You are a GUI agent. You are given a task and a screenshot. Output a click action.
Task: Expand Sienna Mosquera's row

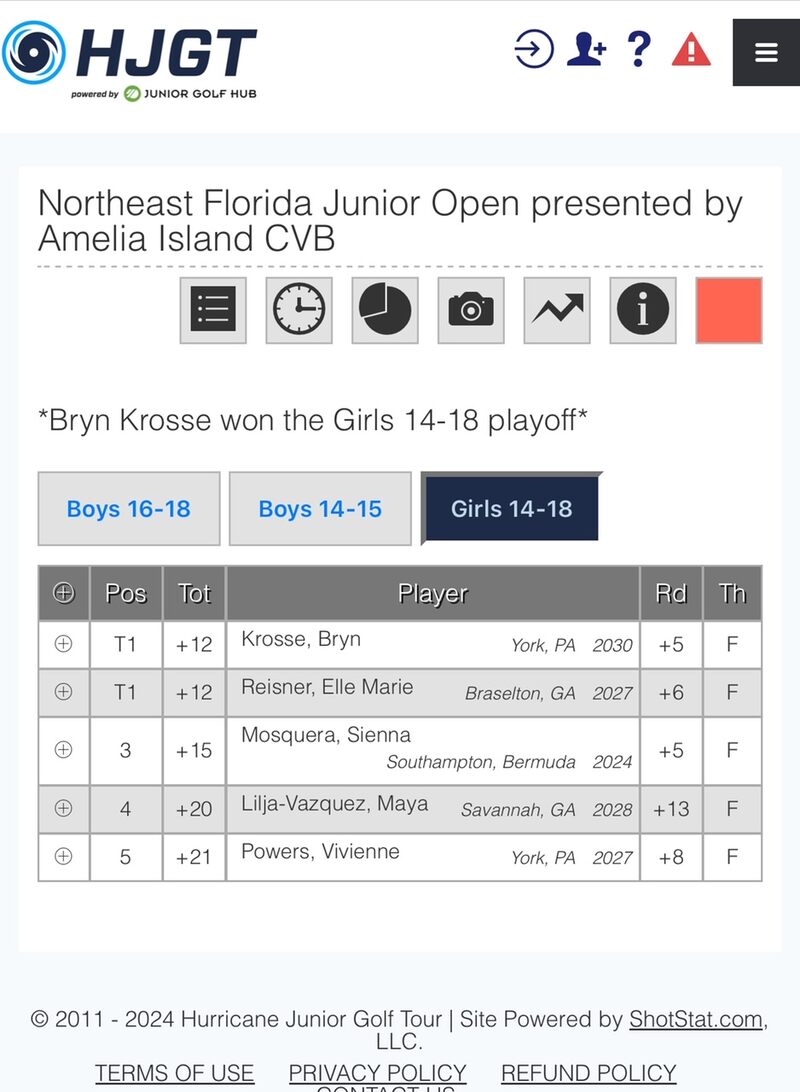tap(63, 750)
